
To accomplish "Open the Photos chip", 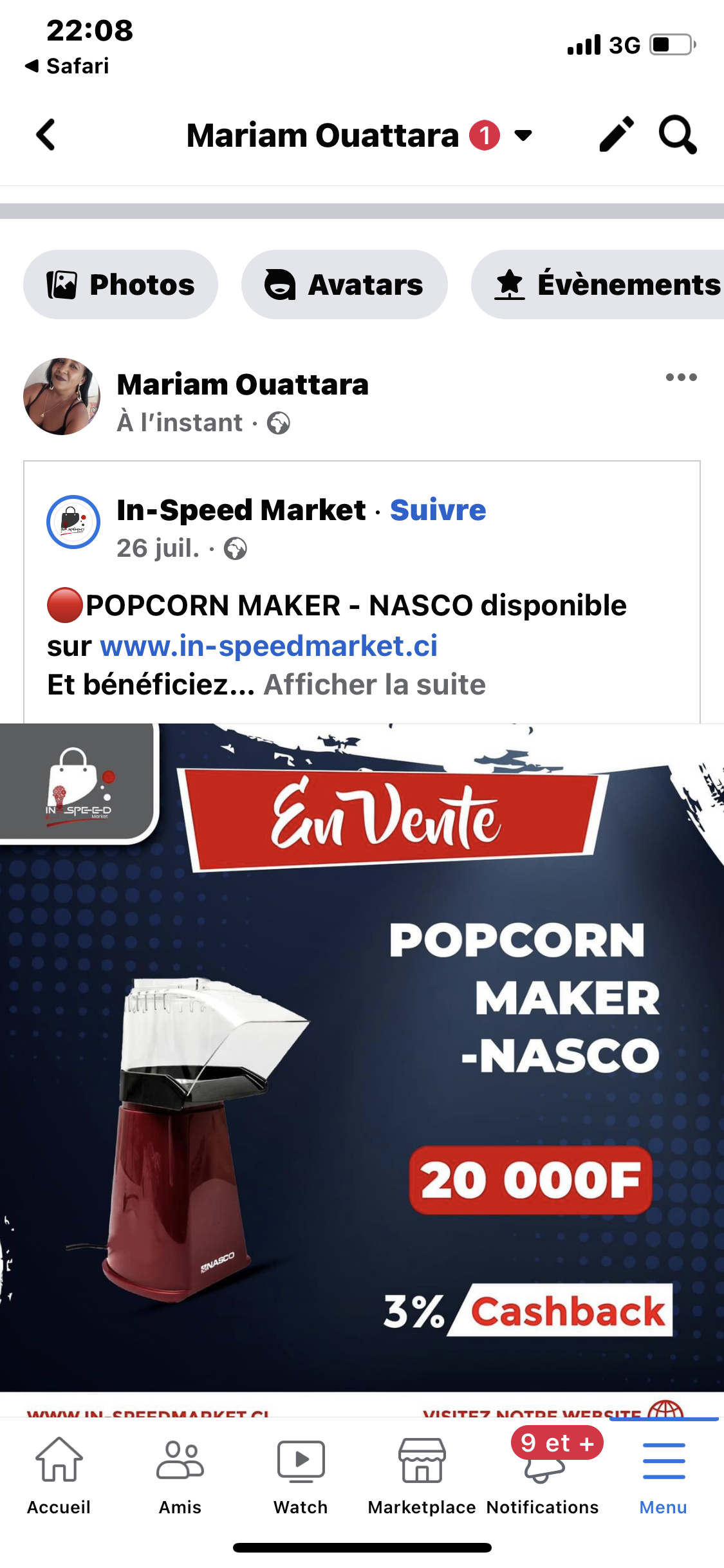I will tap(121, 285).
